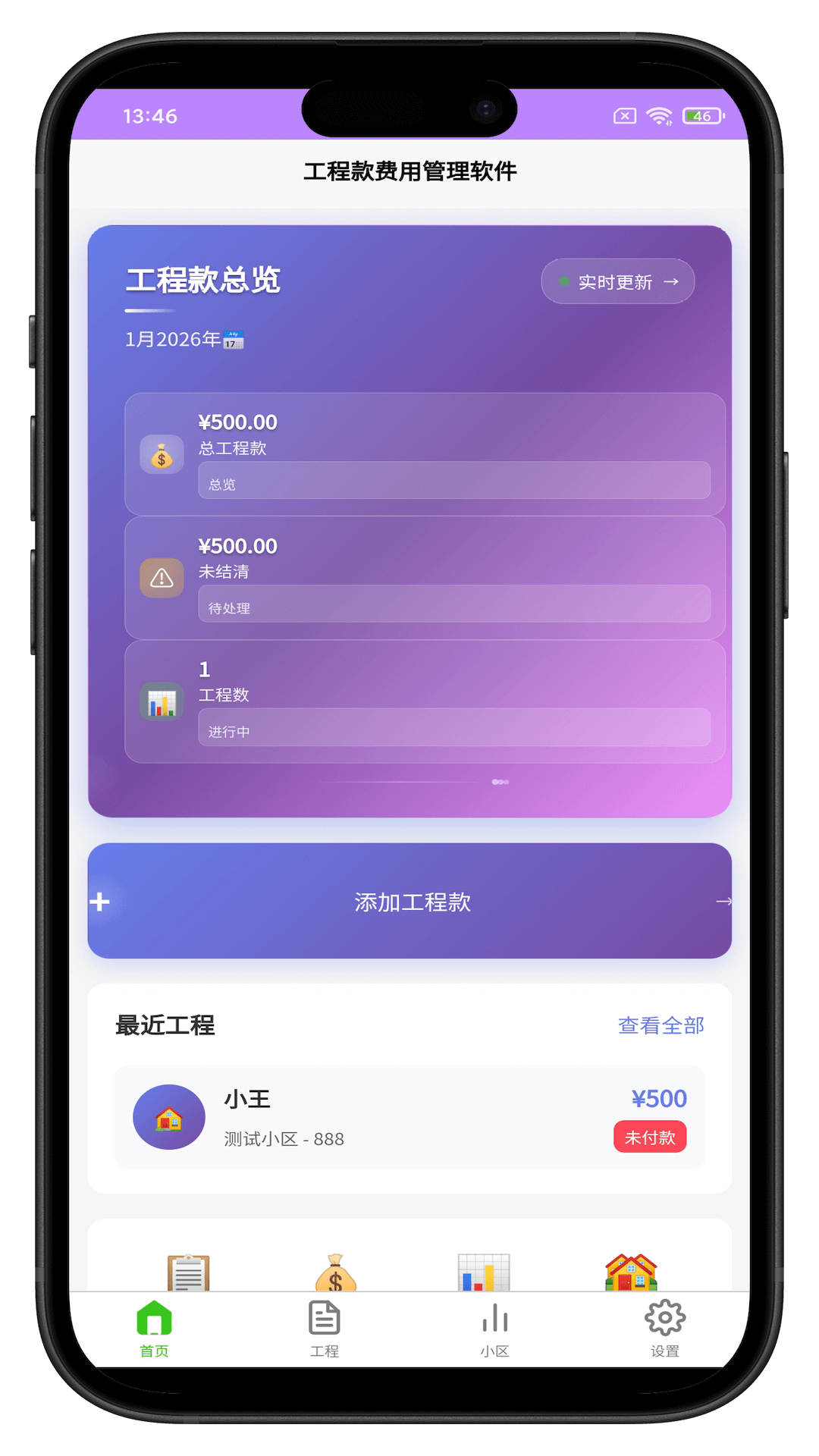Open the 总工程款 overview card
The image size is (819, 1456).
click(x=425, y=454)
